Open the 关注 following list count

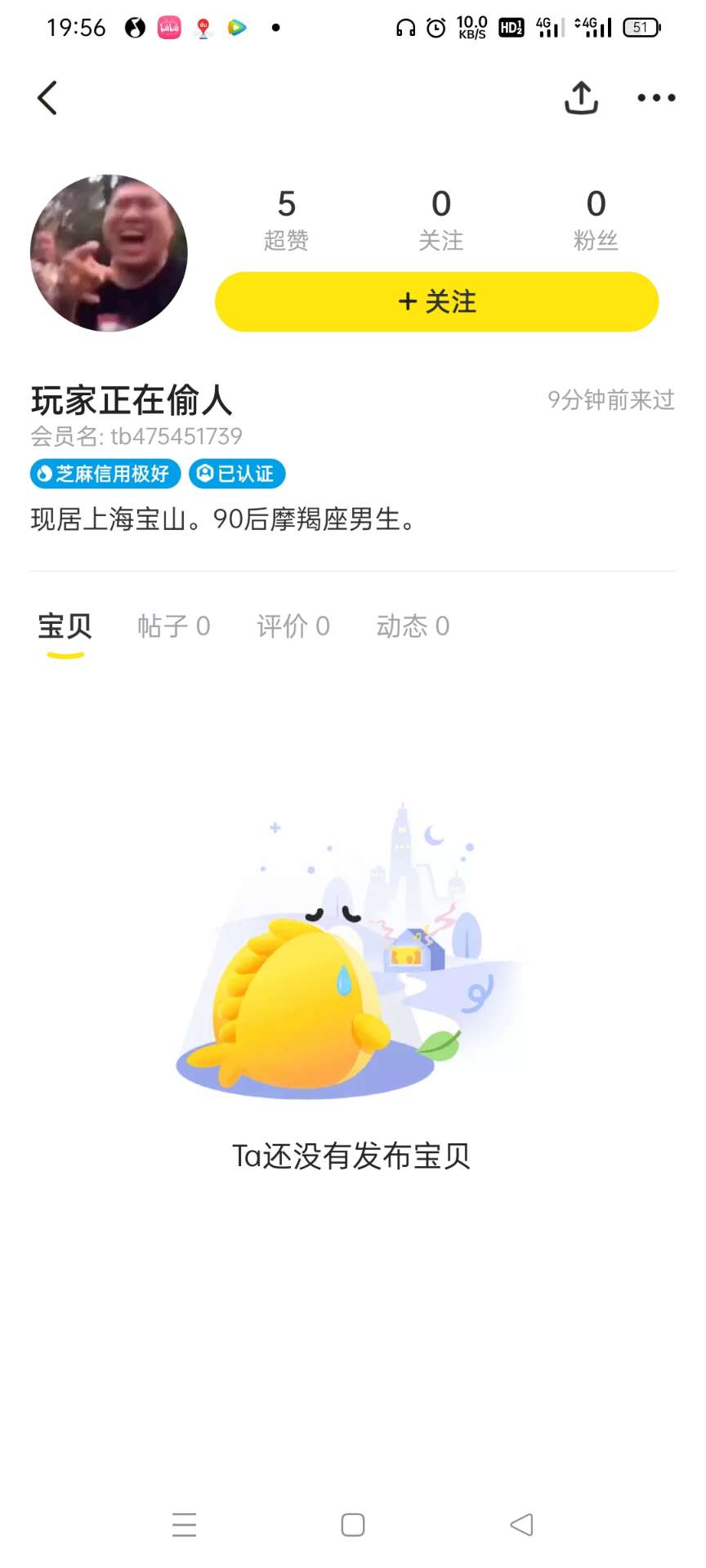[440, 219]
